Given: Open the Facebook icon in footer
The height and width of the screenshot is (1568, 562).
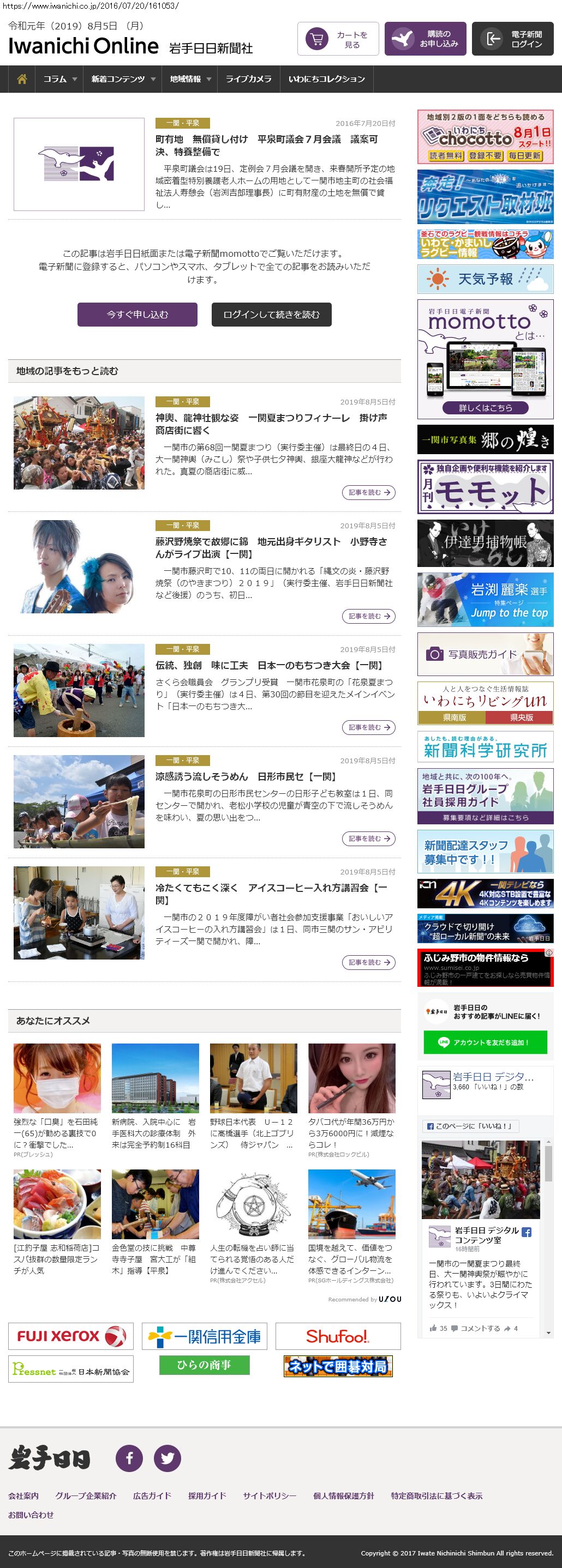Looking at the screenshot, I should pos(129,1458).
